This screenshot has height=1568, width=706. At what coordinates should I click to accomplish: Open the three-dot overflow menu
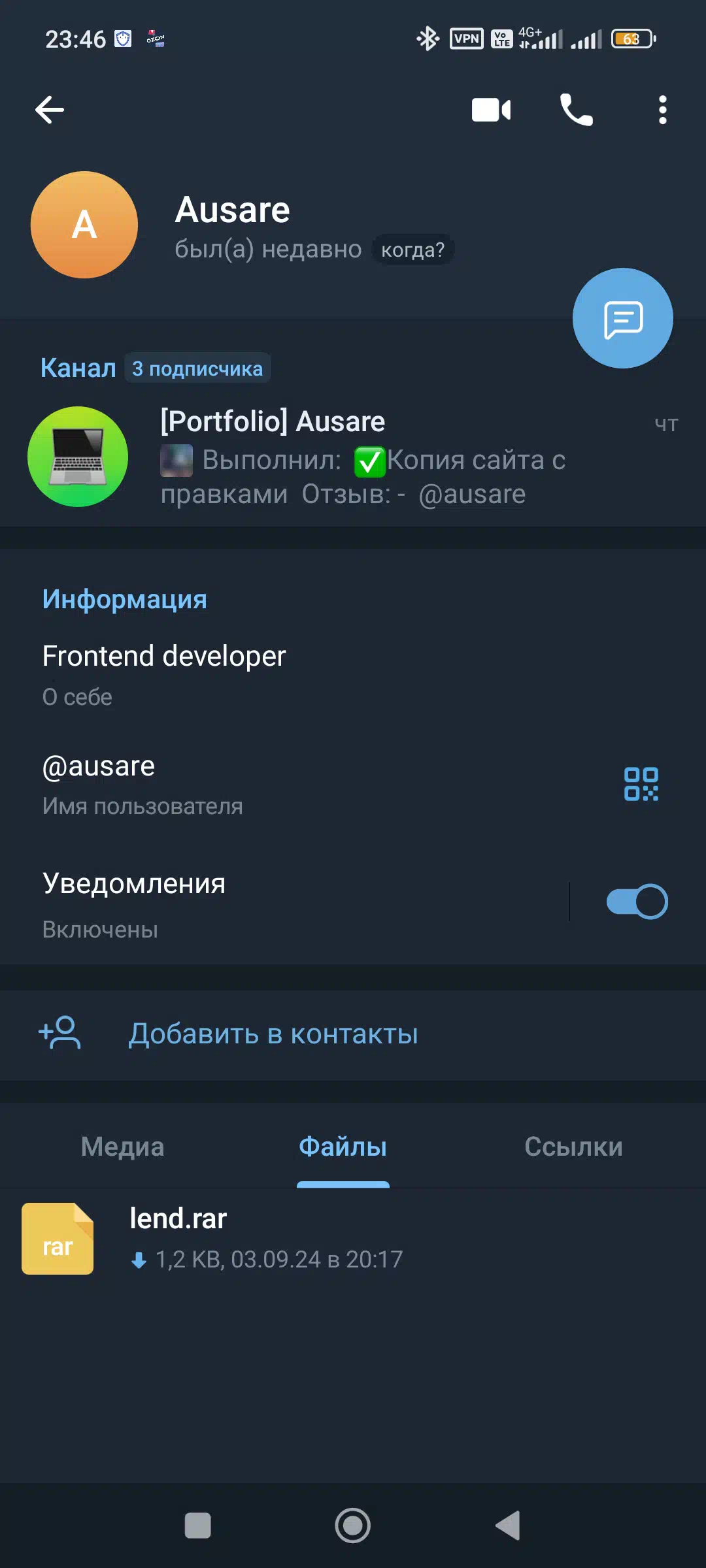662,110
